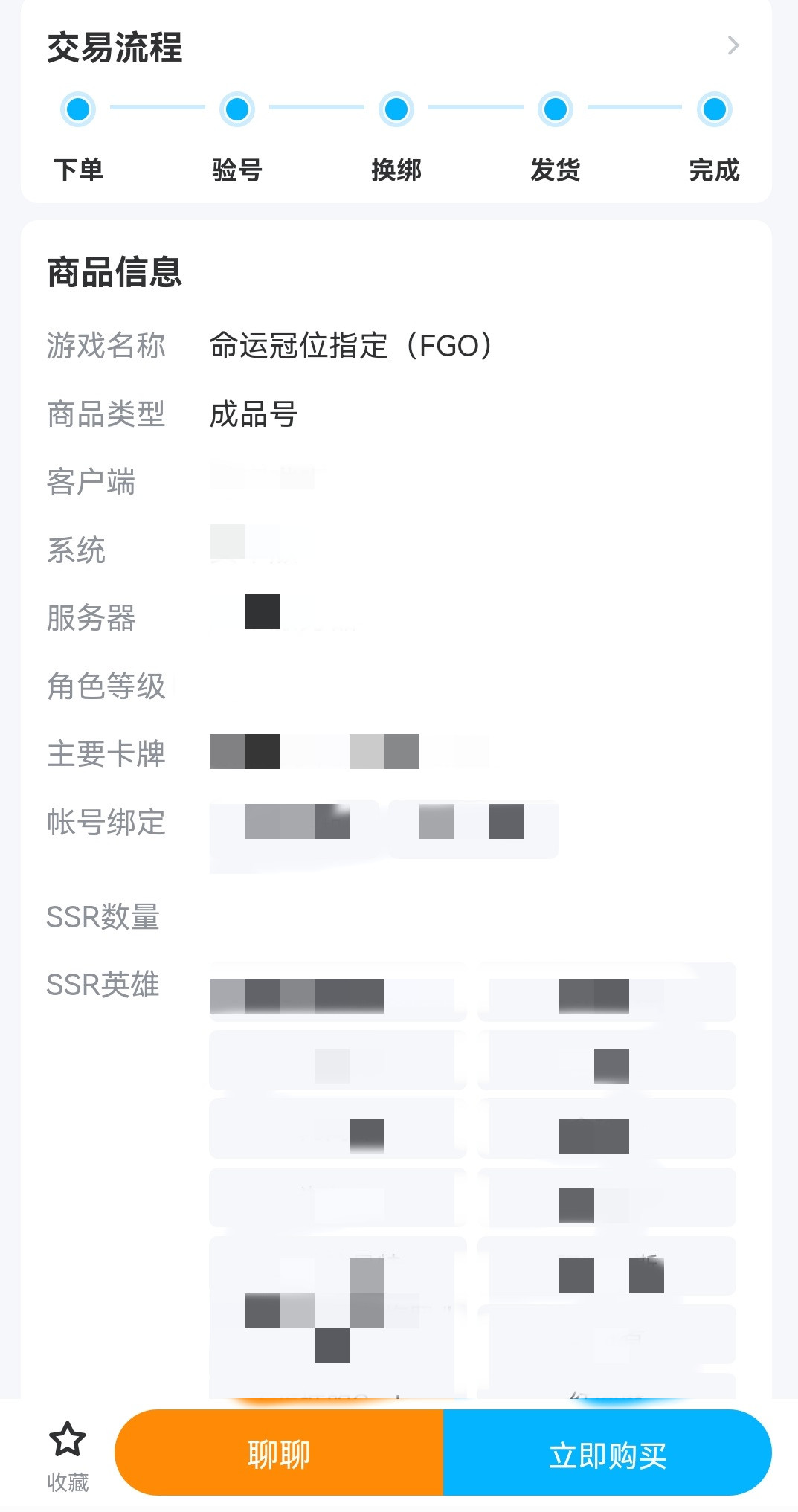
Task: Tap 立即购买 to buy now
Action: coord(607,1453)
